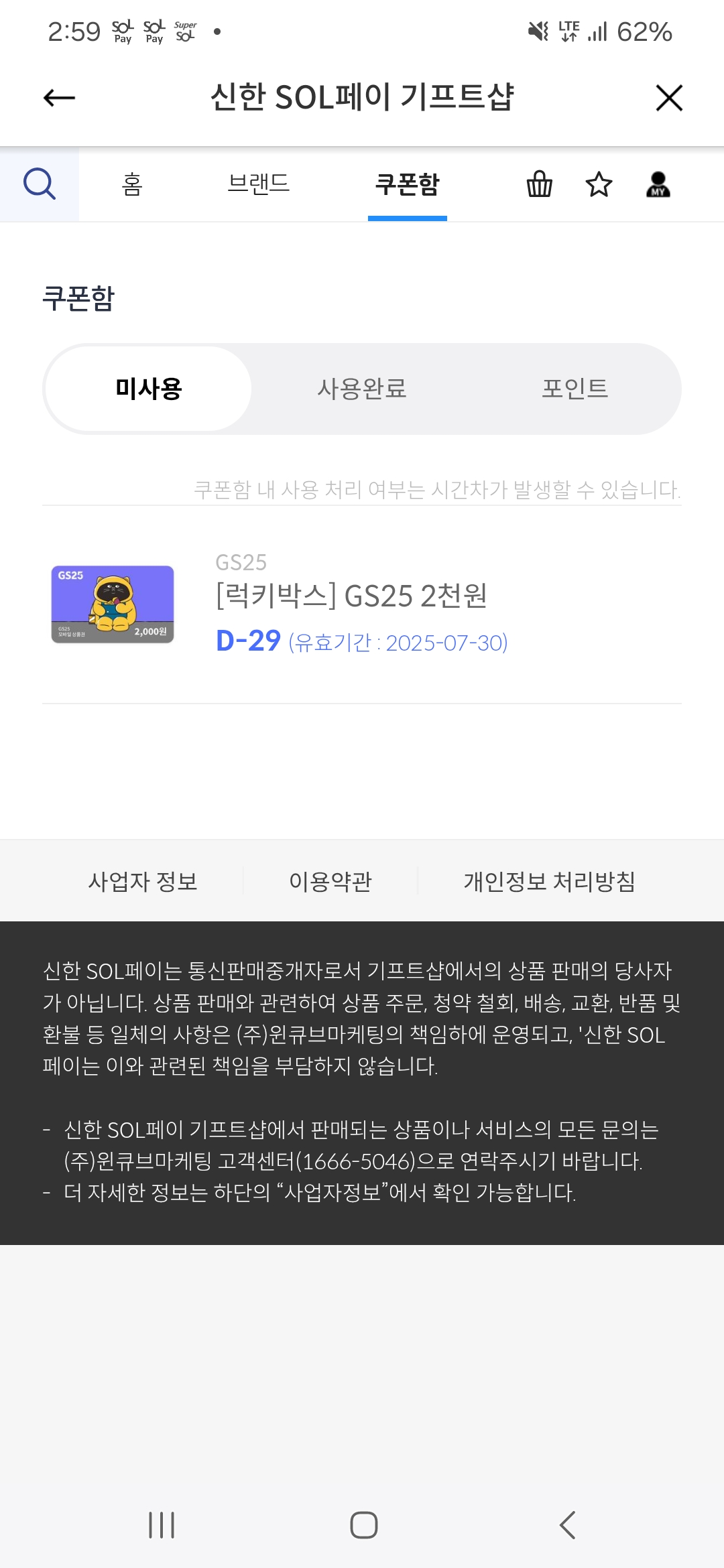Select the 미사용 segment

pos(149,389)
